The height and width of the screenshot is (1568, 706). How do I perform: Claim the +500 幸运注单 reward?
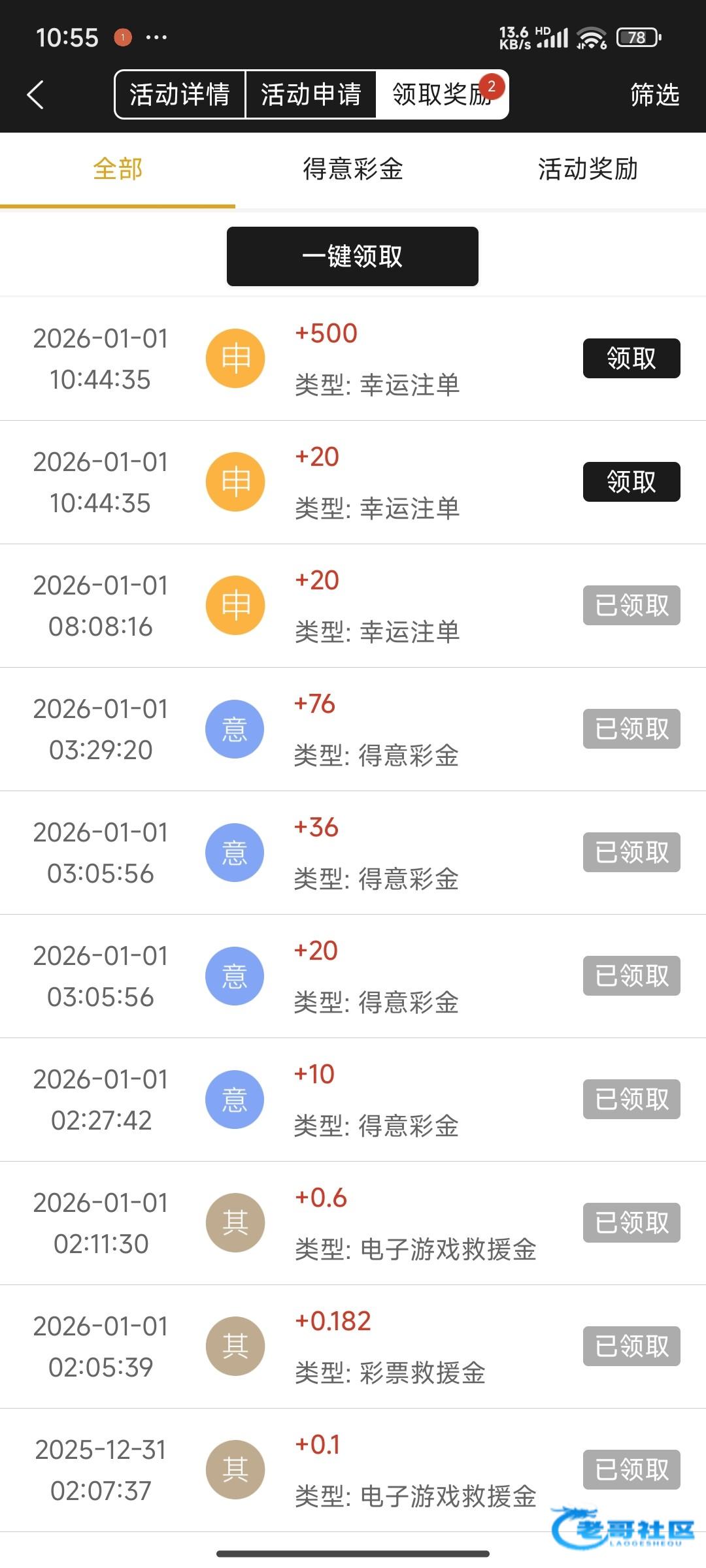tap(631, 358)
